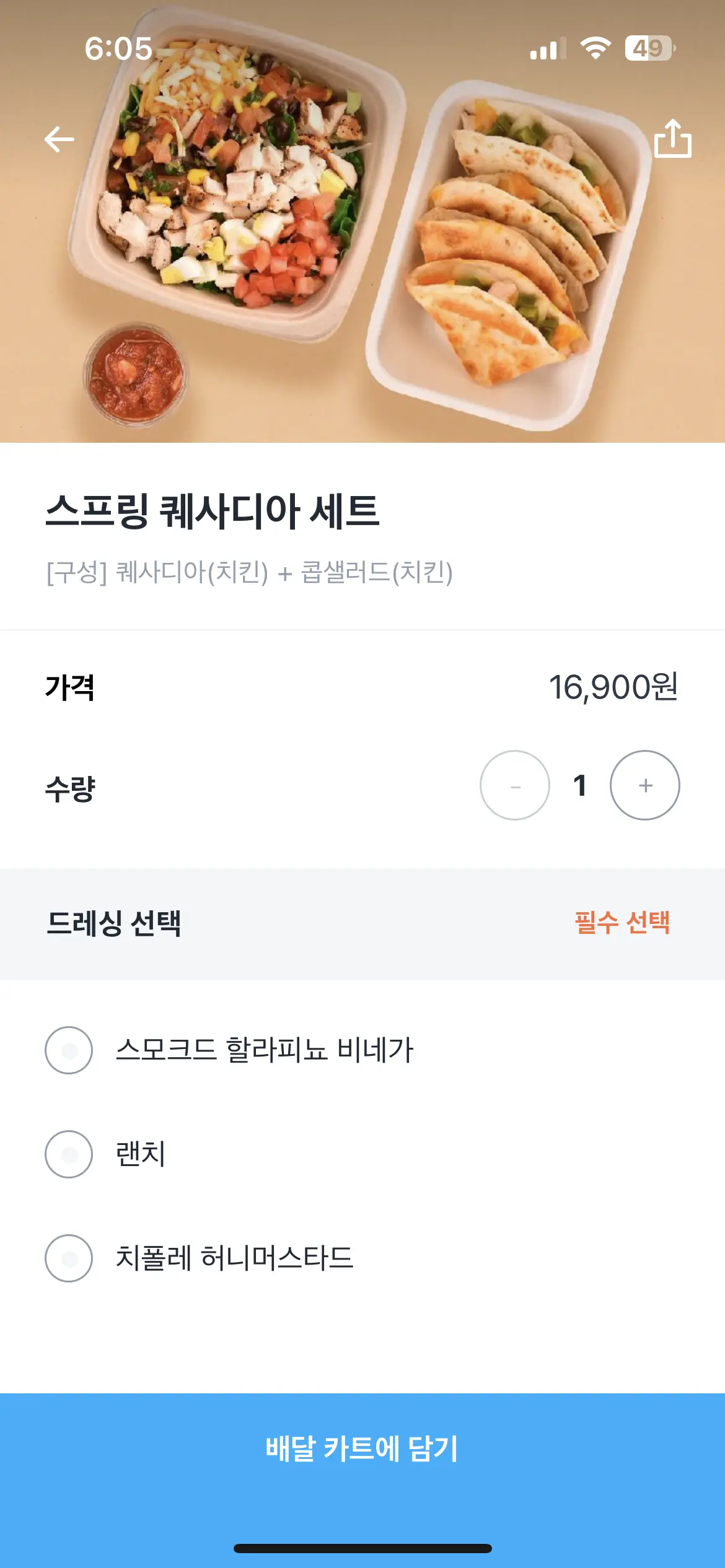Decrease quantity with the minus button
The width and height of the screenshot is (725, 1568).
[515, 785]
